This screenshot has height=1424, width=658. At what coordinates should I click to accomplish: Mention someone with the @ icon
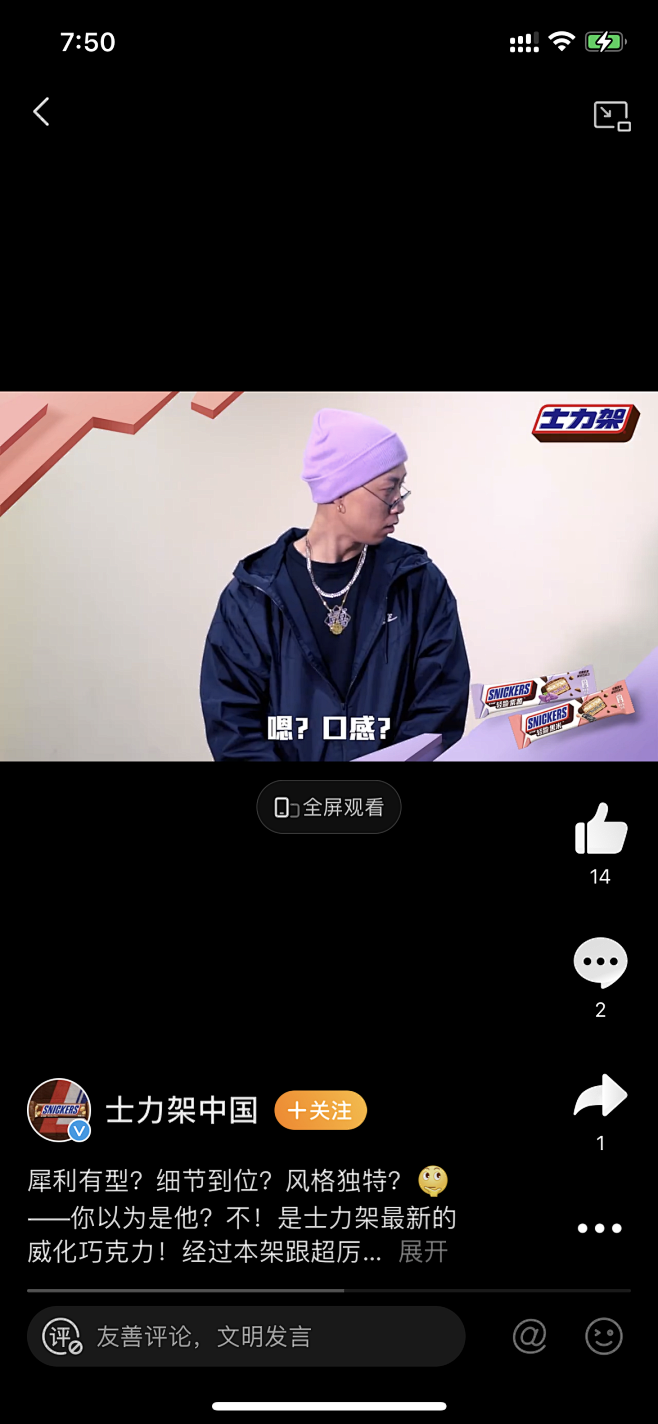click(530, 1336)
